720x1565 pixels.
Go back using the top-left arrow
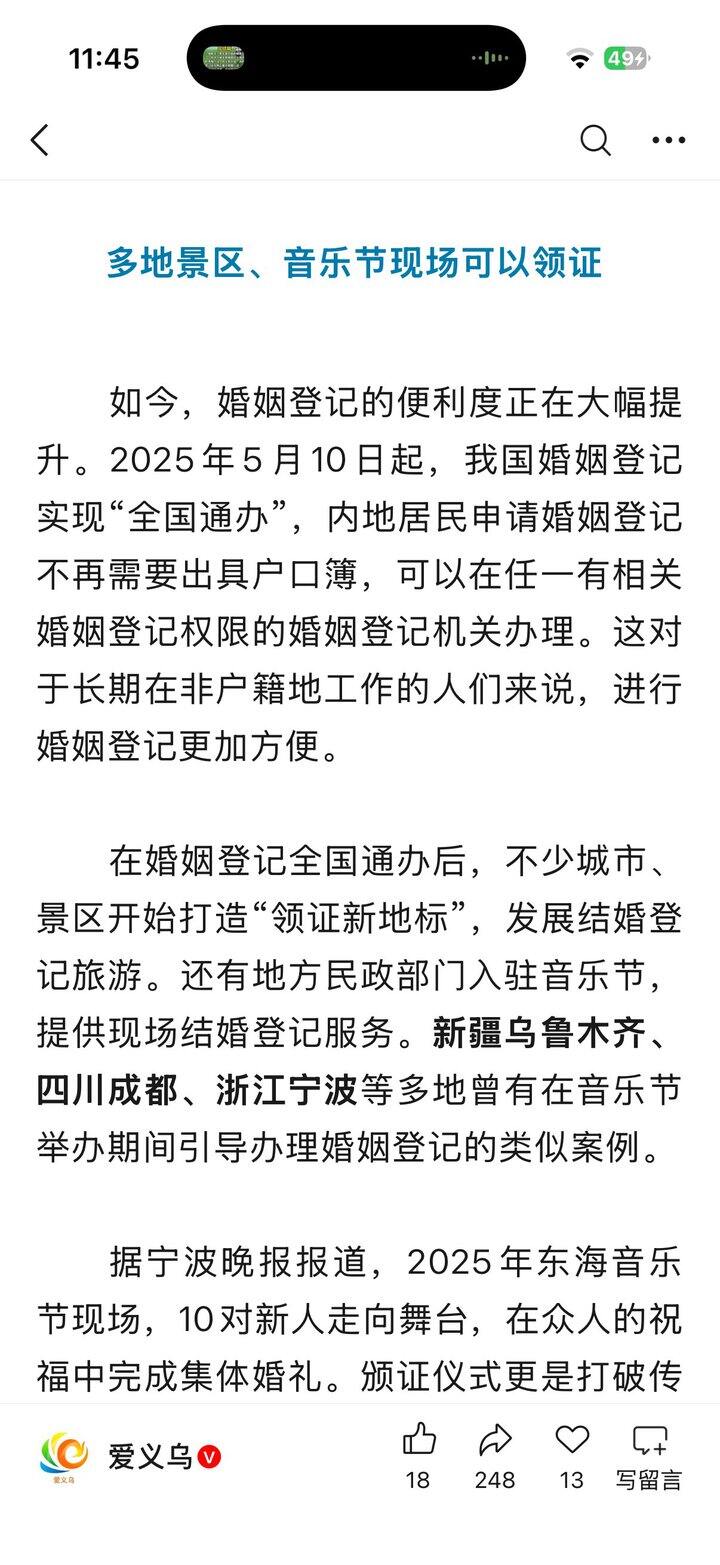pos(40,140)
